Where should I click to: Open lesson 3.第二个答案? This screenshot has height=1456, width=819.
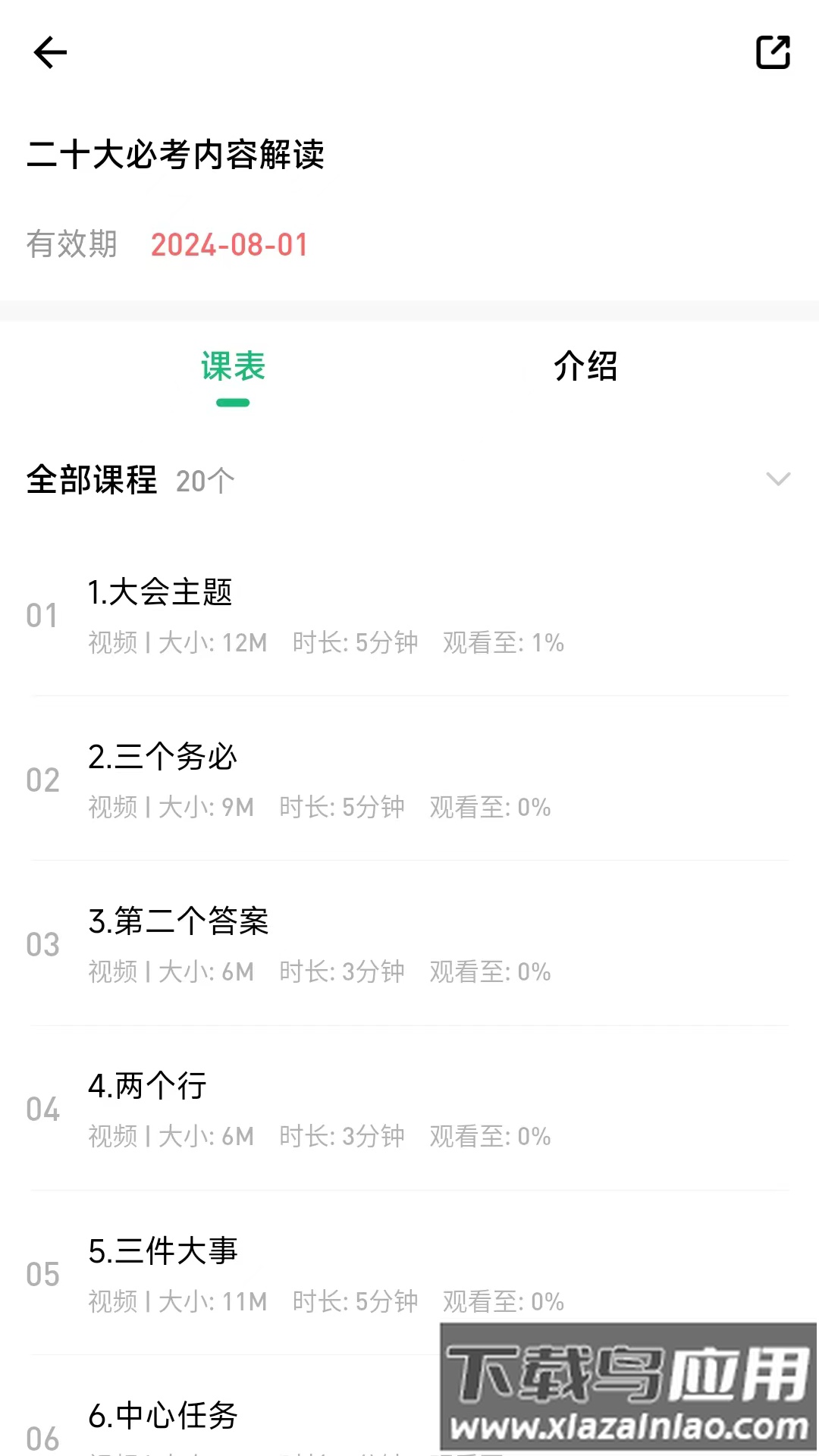coord(180,922)
